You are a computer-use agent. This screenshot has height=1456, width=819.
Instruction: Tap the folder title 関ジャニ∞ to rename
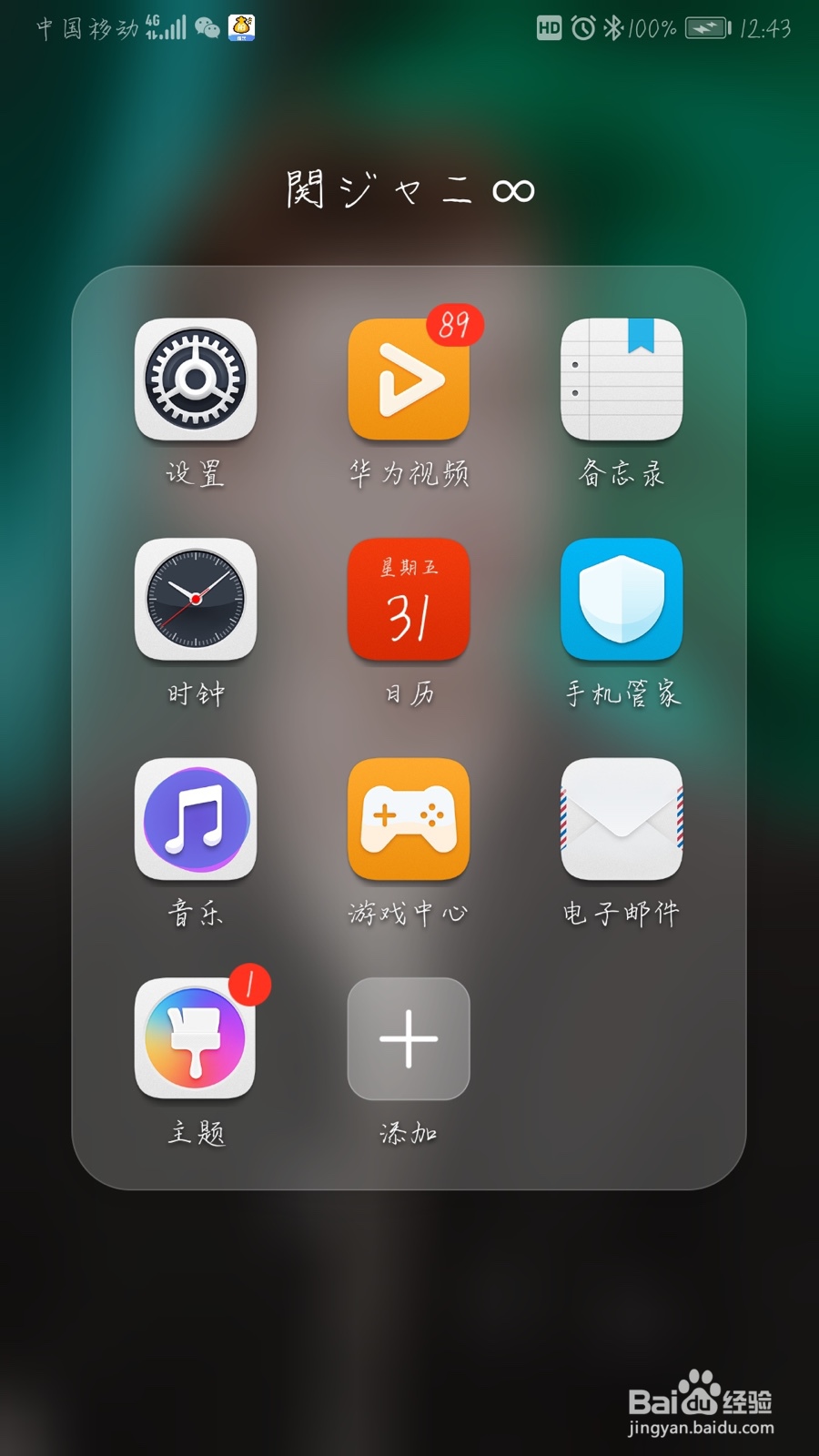408,189
